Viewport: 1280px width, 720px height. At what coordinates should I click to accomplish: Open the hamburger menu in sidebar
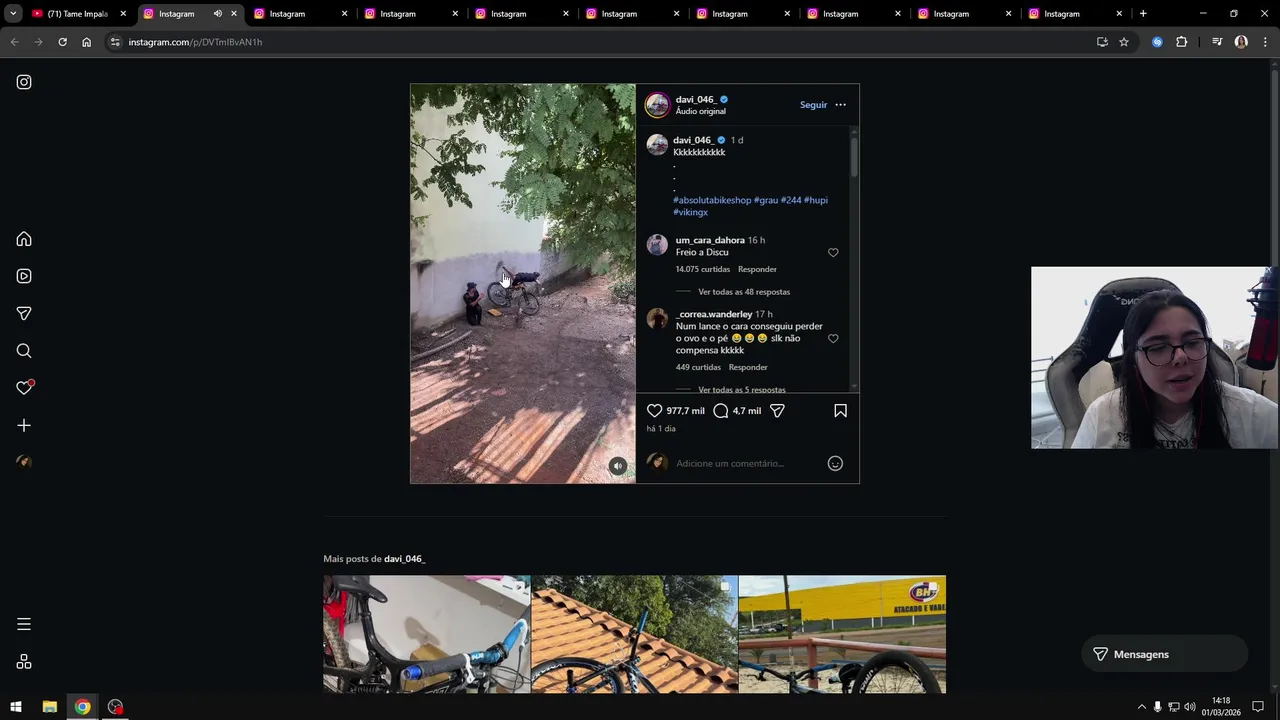[x=24, y=624]
